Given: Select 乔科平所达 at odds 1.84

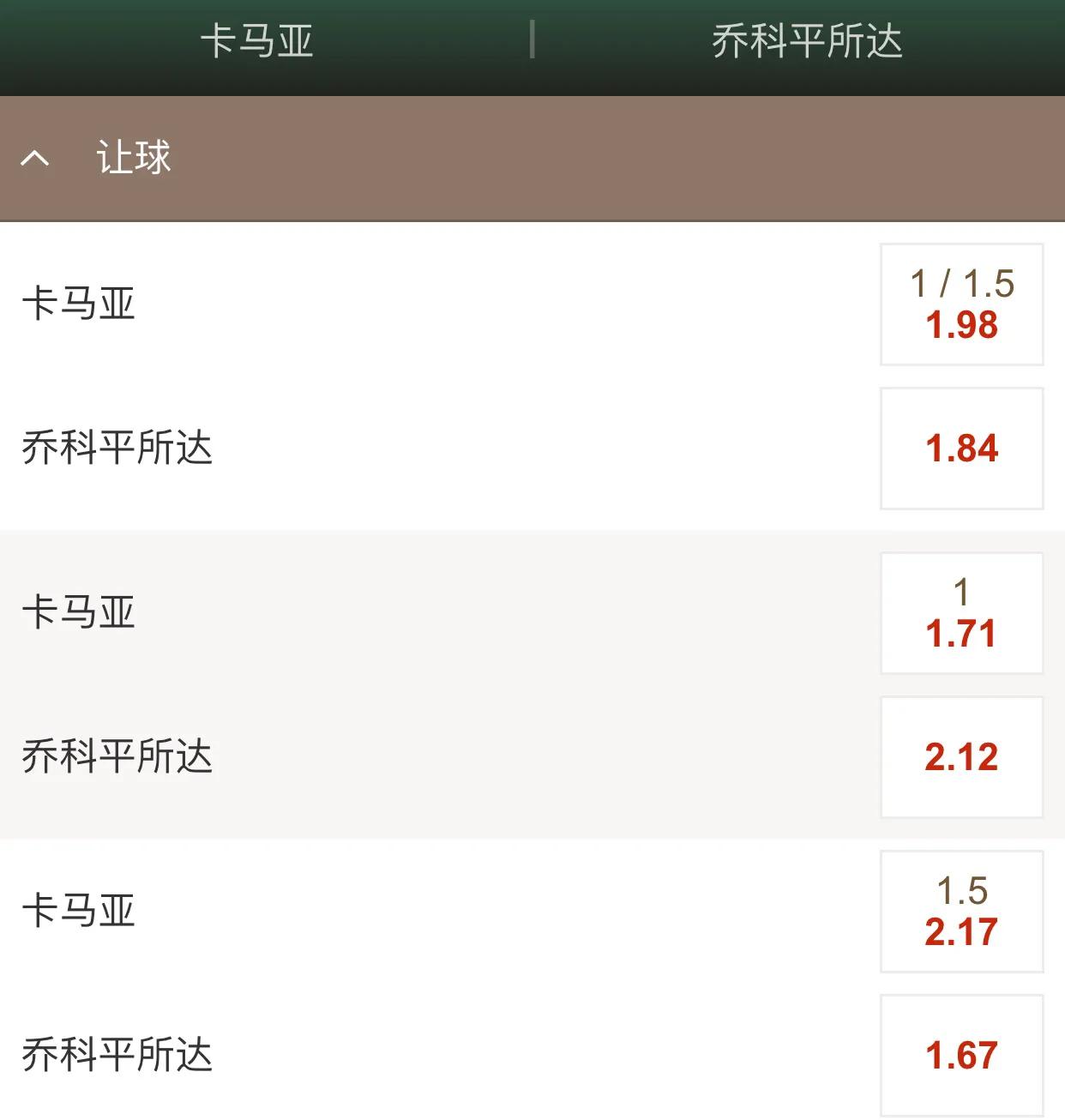Looking at the screenshot, I should 961,449.
